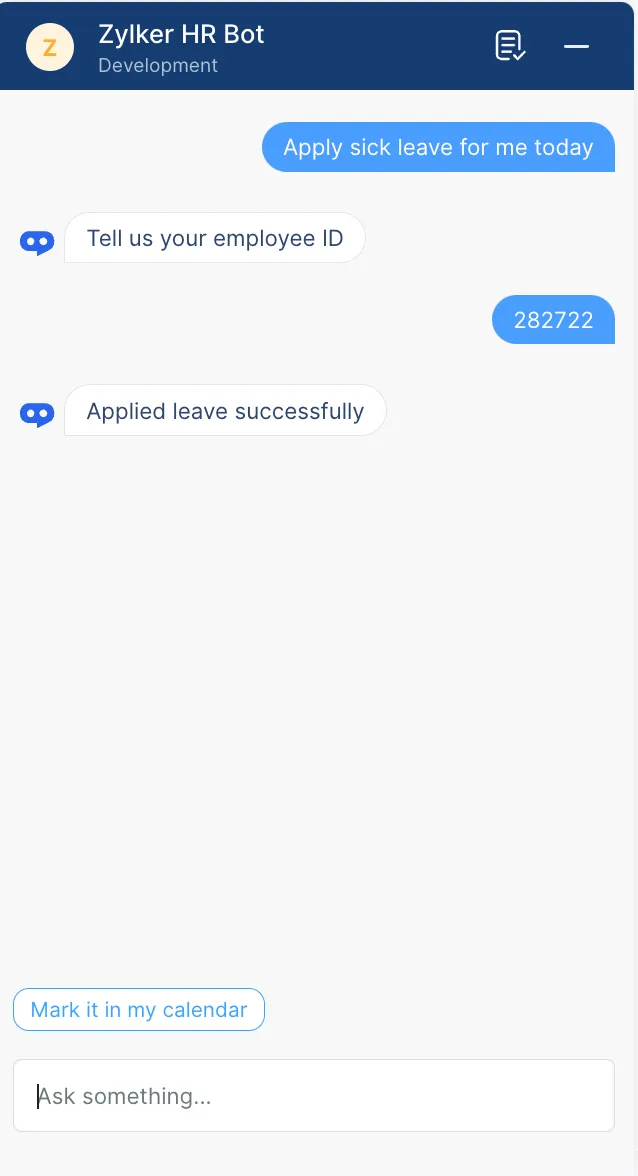Choose the Mark it in my calendar suggestion

coord(139,1009)
